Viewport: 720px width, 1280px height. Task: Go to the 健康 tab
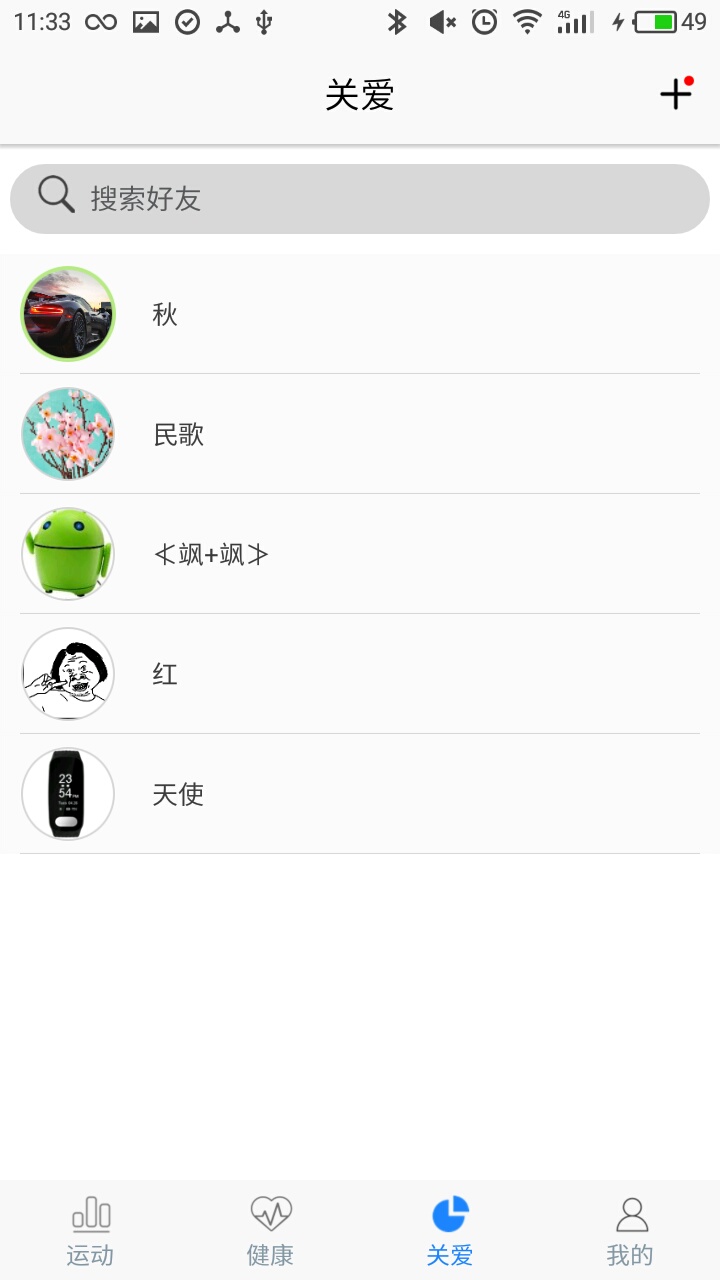[270, 1231]
